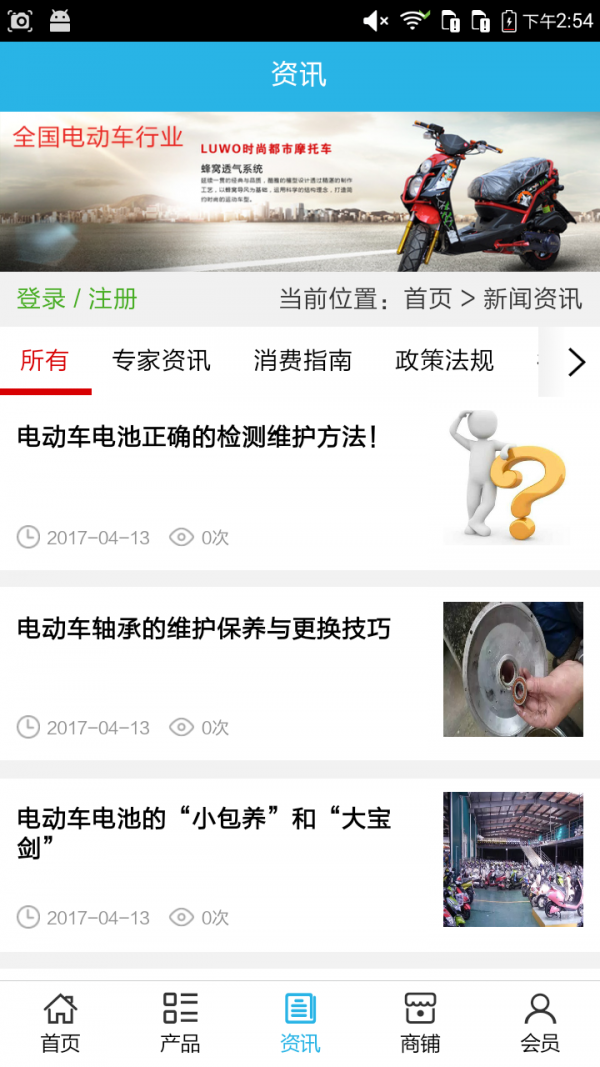Open article 电动车电池正确的检测维护方法

198,437
